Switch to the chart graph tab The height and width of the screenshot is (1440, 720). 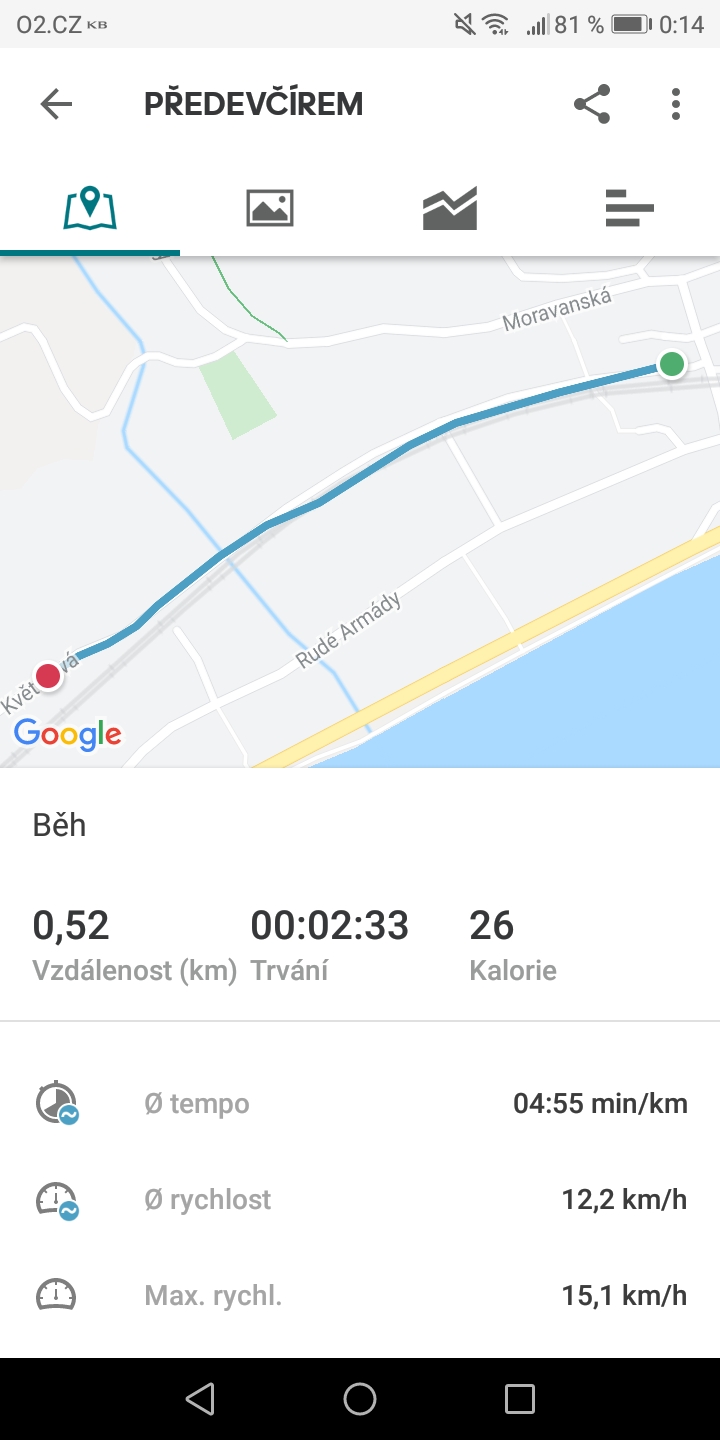tap(450, 208)
